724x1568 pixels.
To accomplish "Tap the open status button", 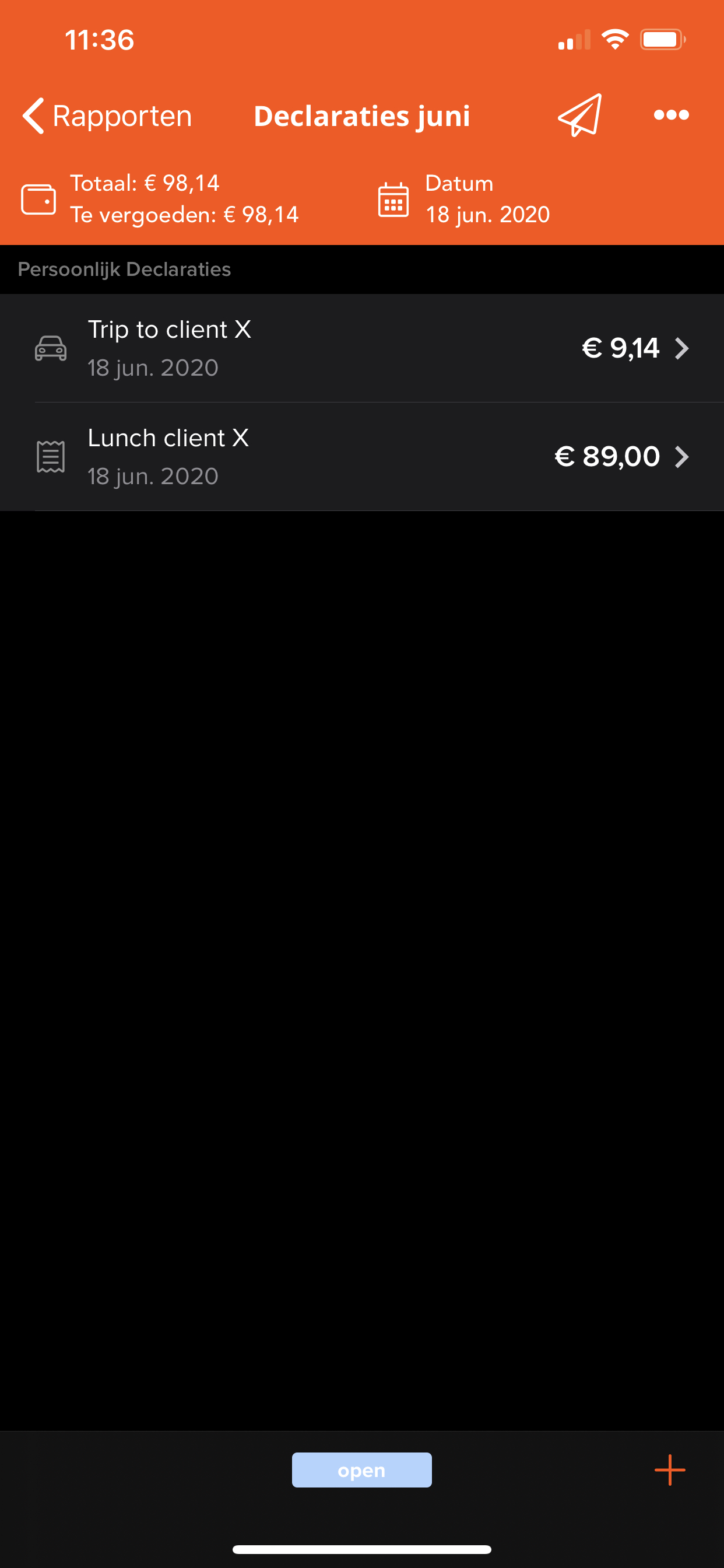I will point(362,1470).
